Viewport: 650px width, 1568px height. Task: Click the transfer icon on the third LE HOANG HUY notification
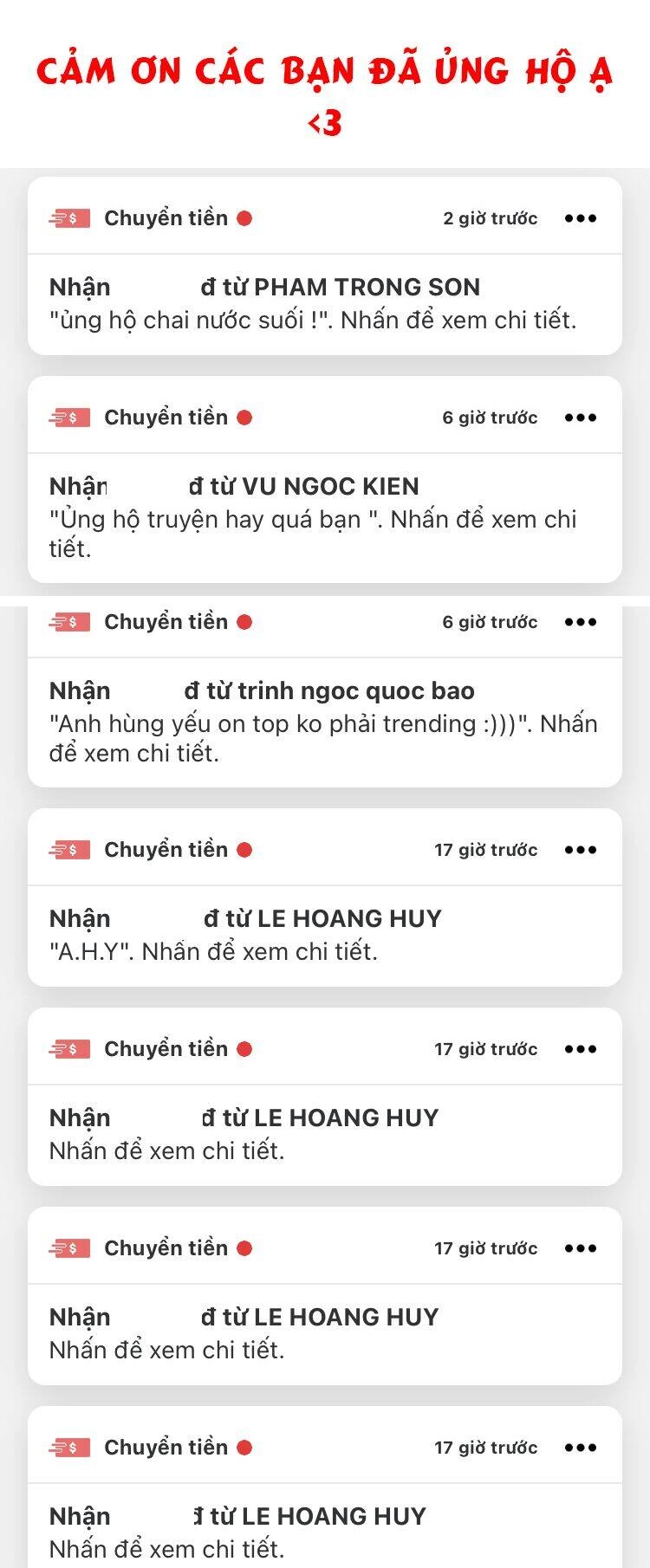click(x=69, y=1247)
